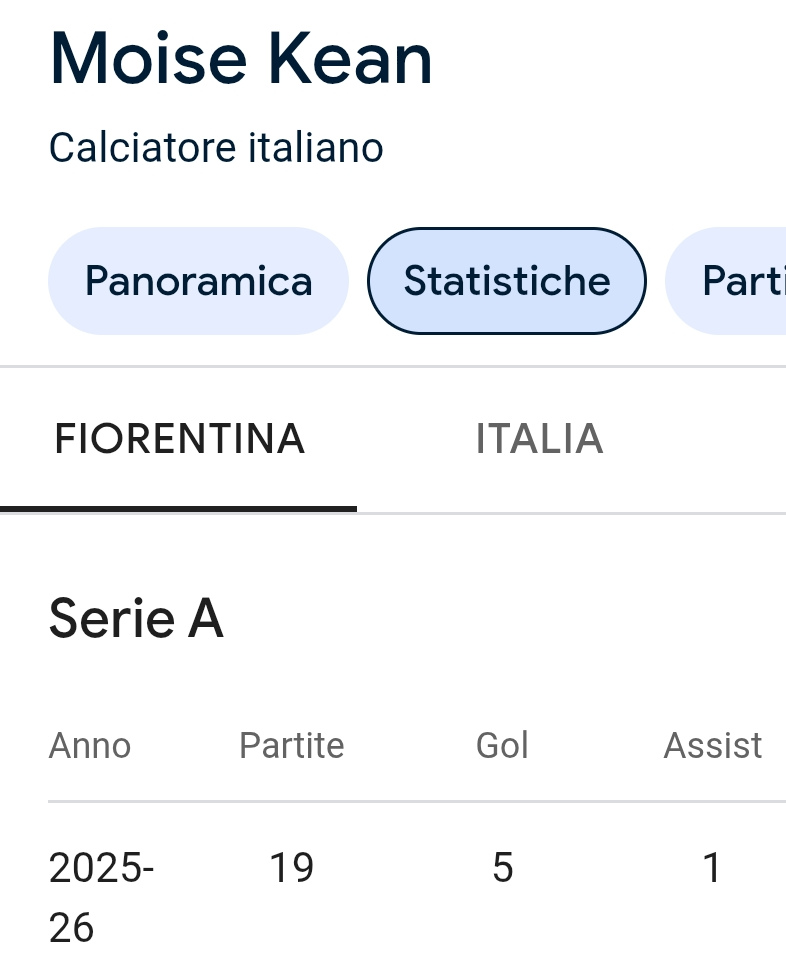Tap the Statistiche chip
The image size is (786, 966).
(507, 281)
